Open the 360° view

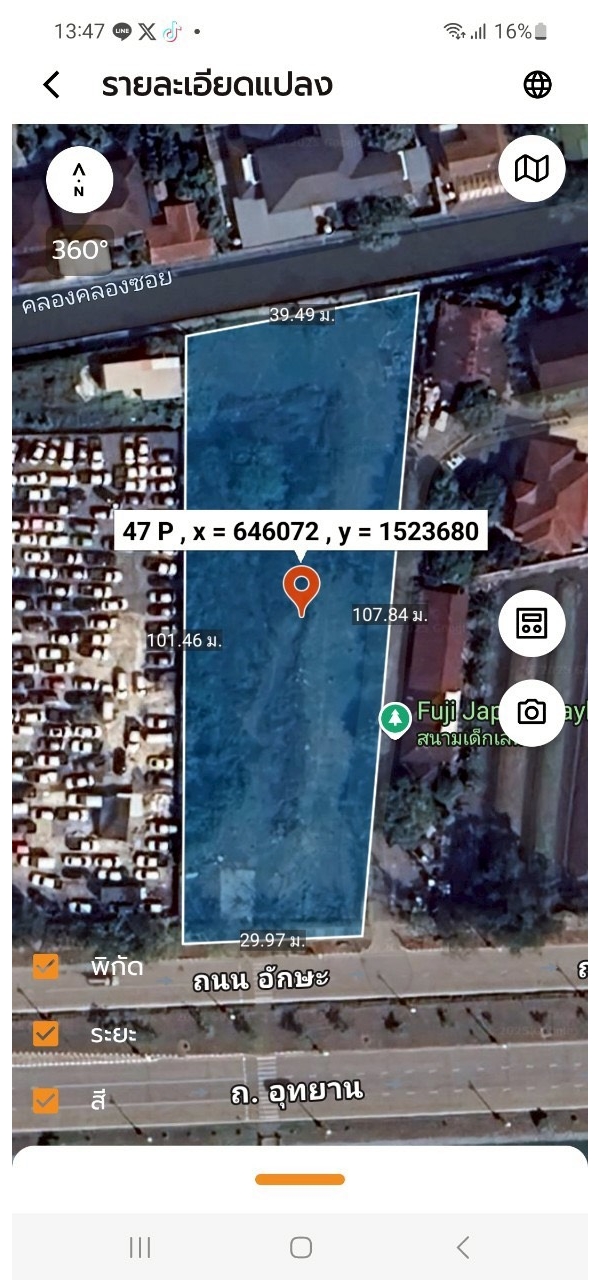pos(80,250)
